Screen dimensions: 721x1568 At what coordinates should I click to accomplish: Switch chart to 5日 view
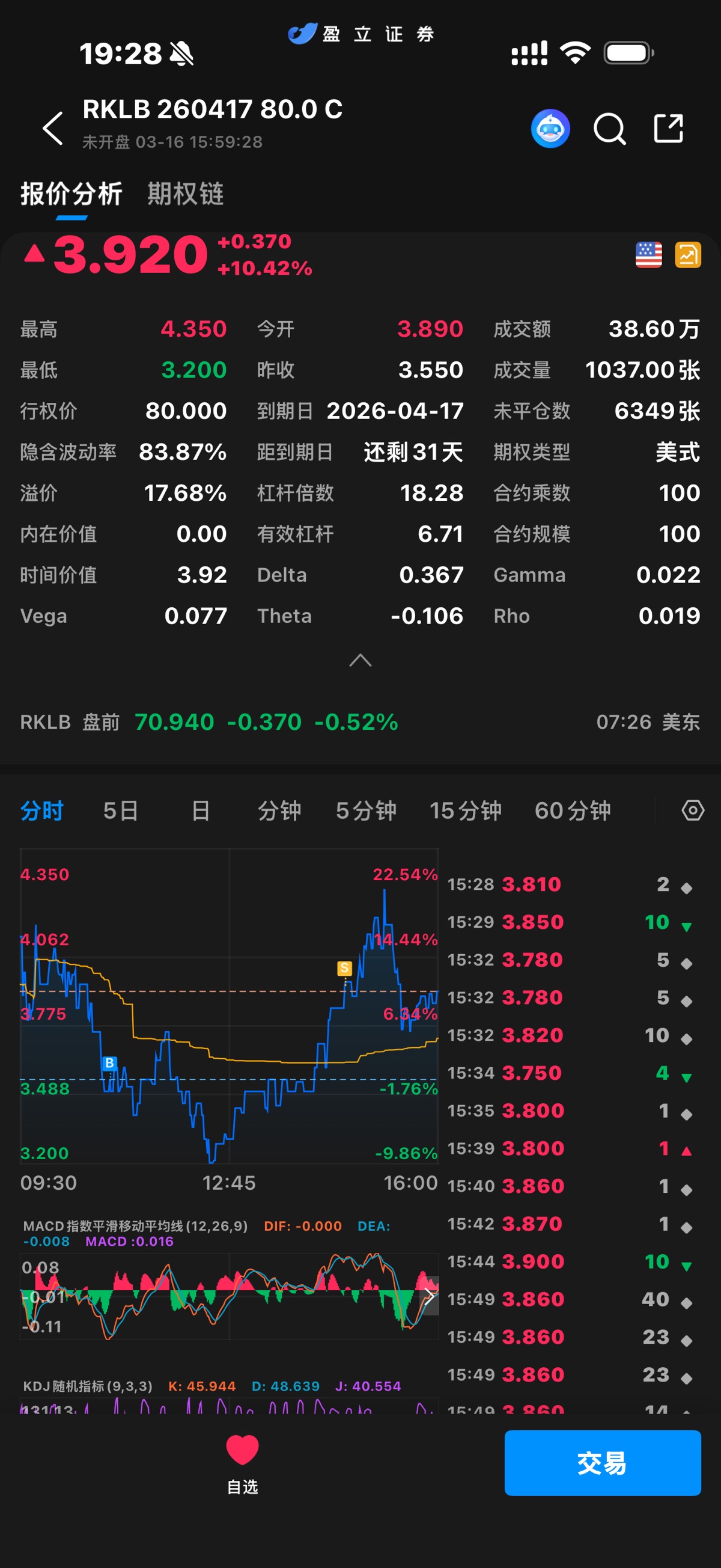(x=121, y=810)
